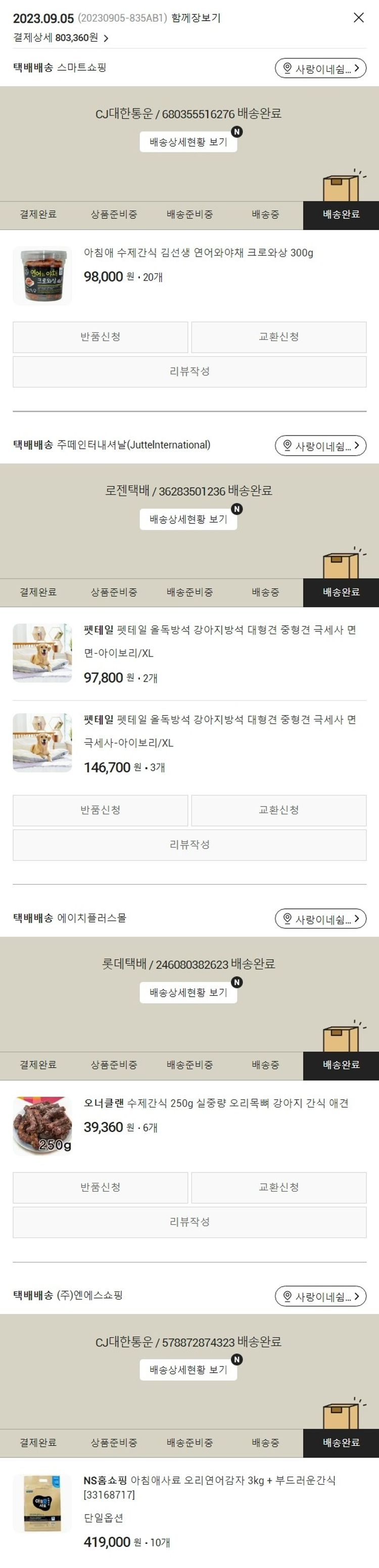
Task: Write a review for 펫테일 올독방석
Action: point(189,845)
